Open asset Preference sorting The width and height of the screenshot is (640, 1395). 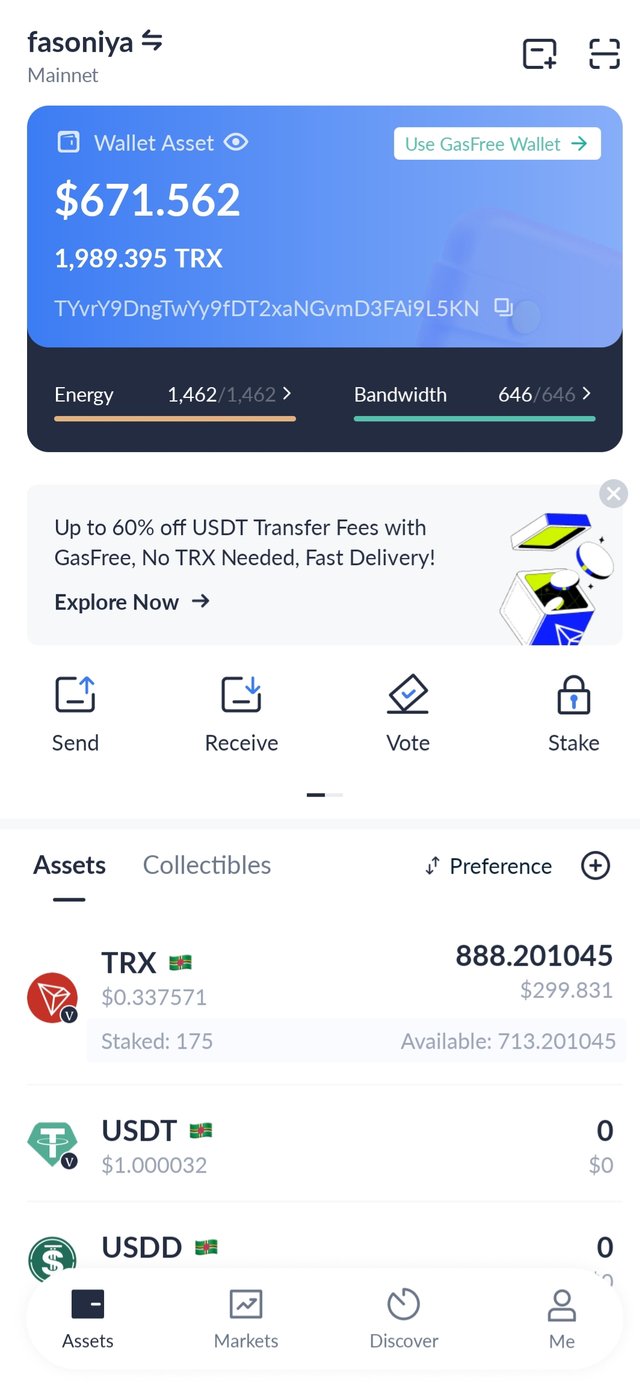pyautogui.click(x=488, y=866)
